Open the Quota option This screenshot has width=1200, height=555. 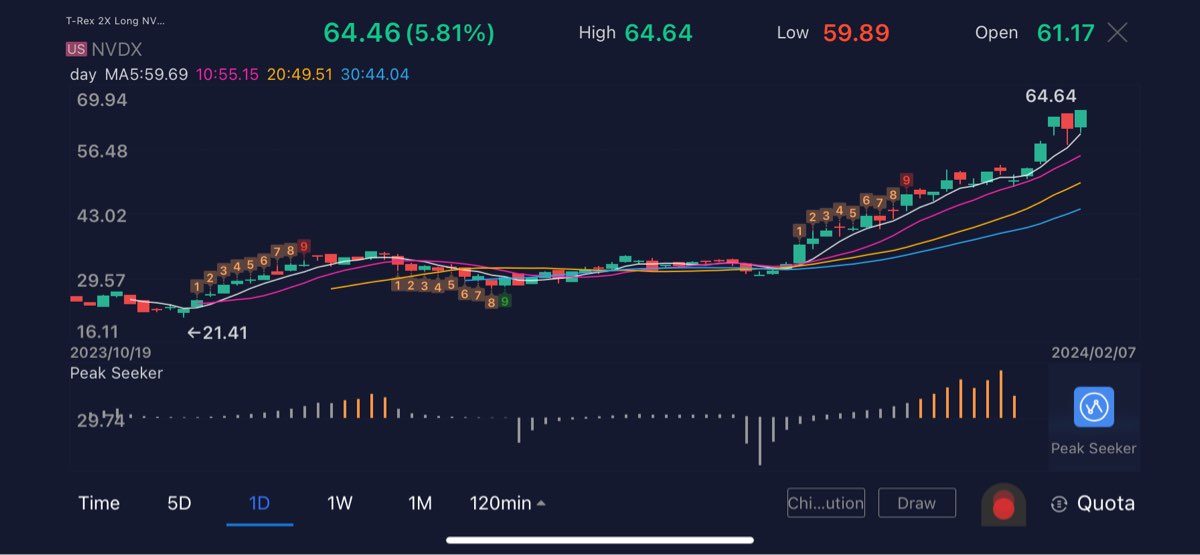point(1094,504)
